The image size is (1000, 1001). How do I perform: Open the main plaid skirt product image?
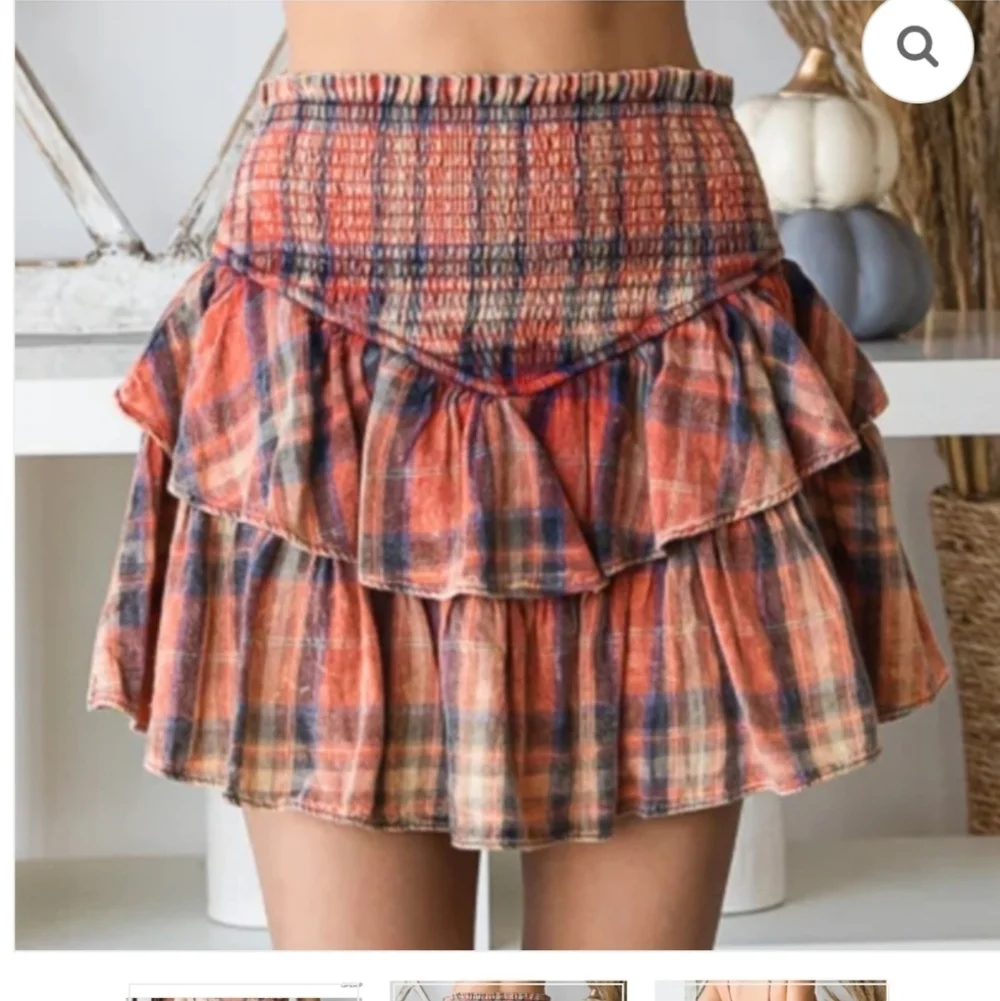pyautogui.click(x=500, y=480)
